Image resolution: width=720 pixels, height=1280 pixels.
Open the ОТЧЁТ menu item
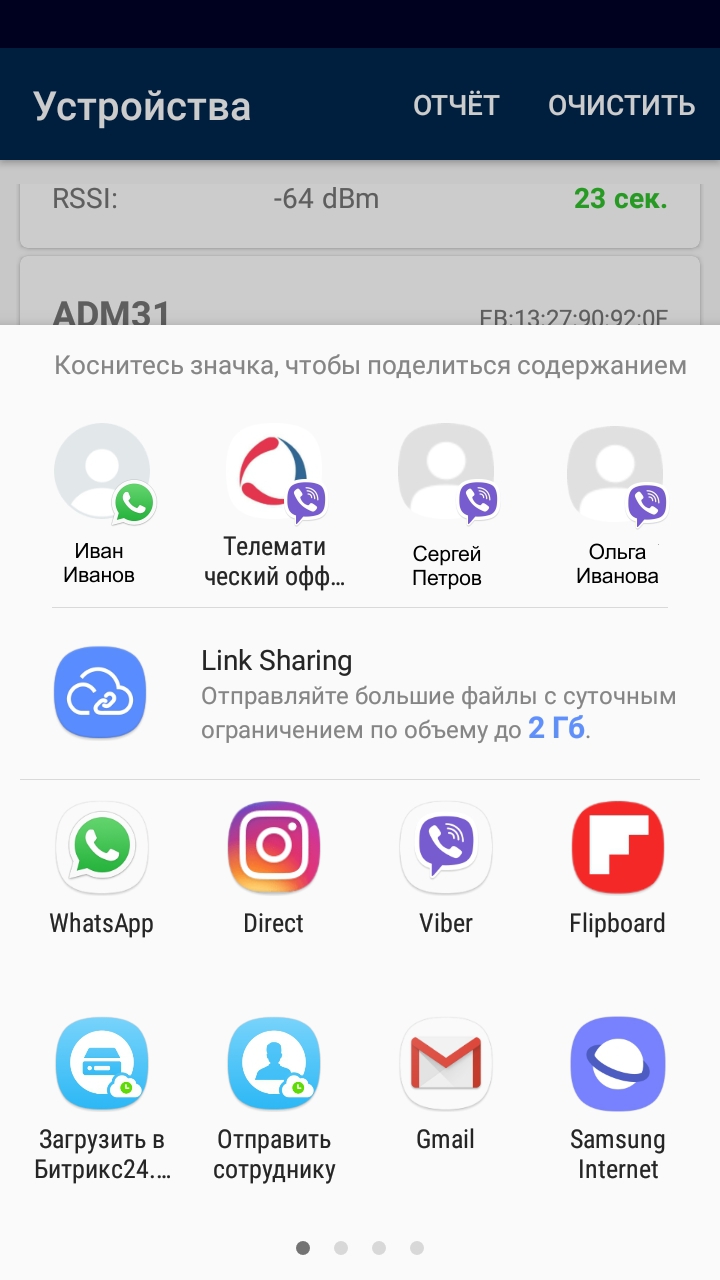(458, 104)
